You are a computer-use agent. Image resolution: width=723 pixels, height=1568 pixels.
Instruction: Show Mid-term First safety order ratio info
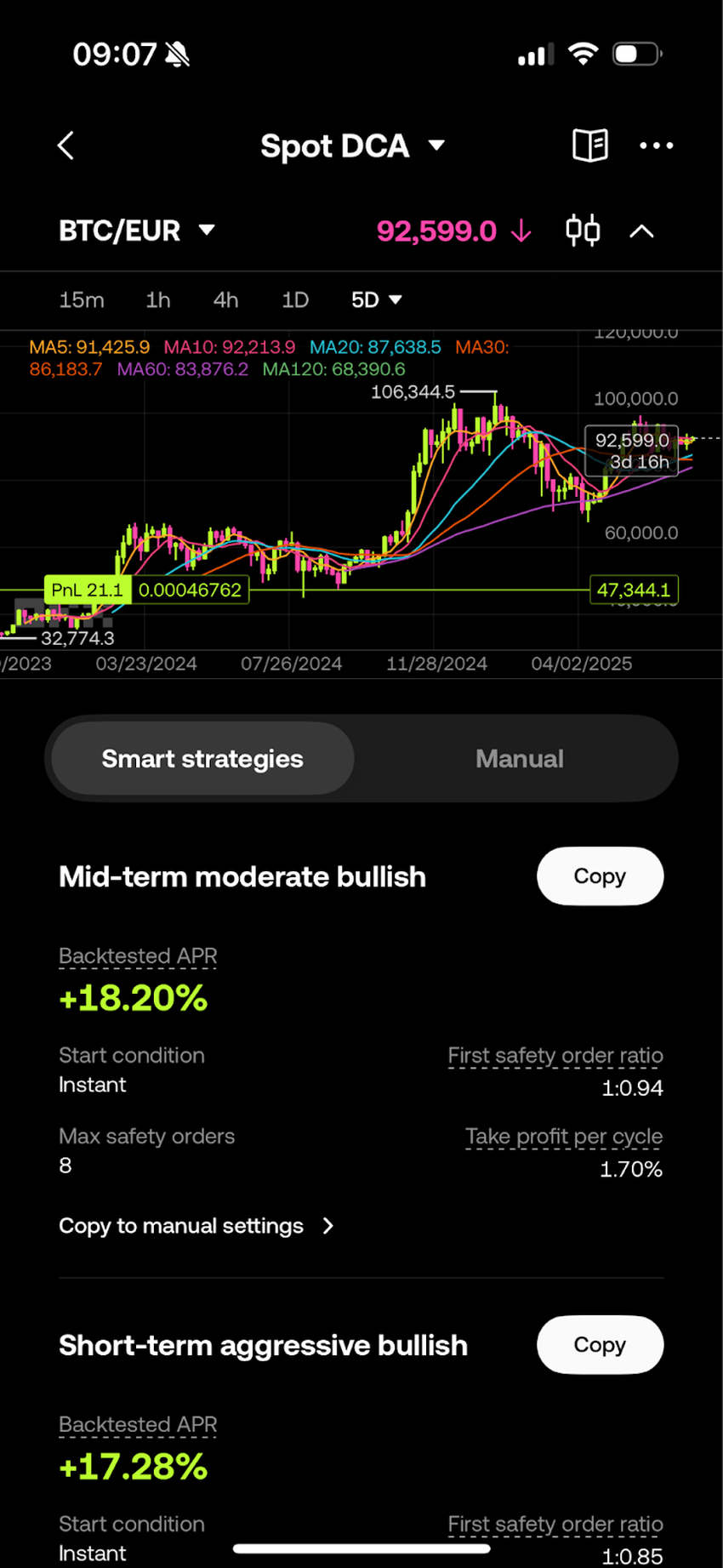click(555, 1056)
